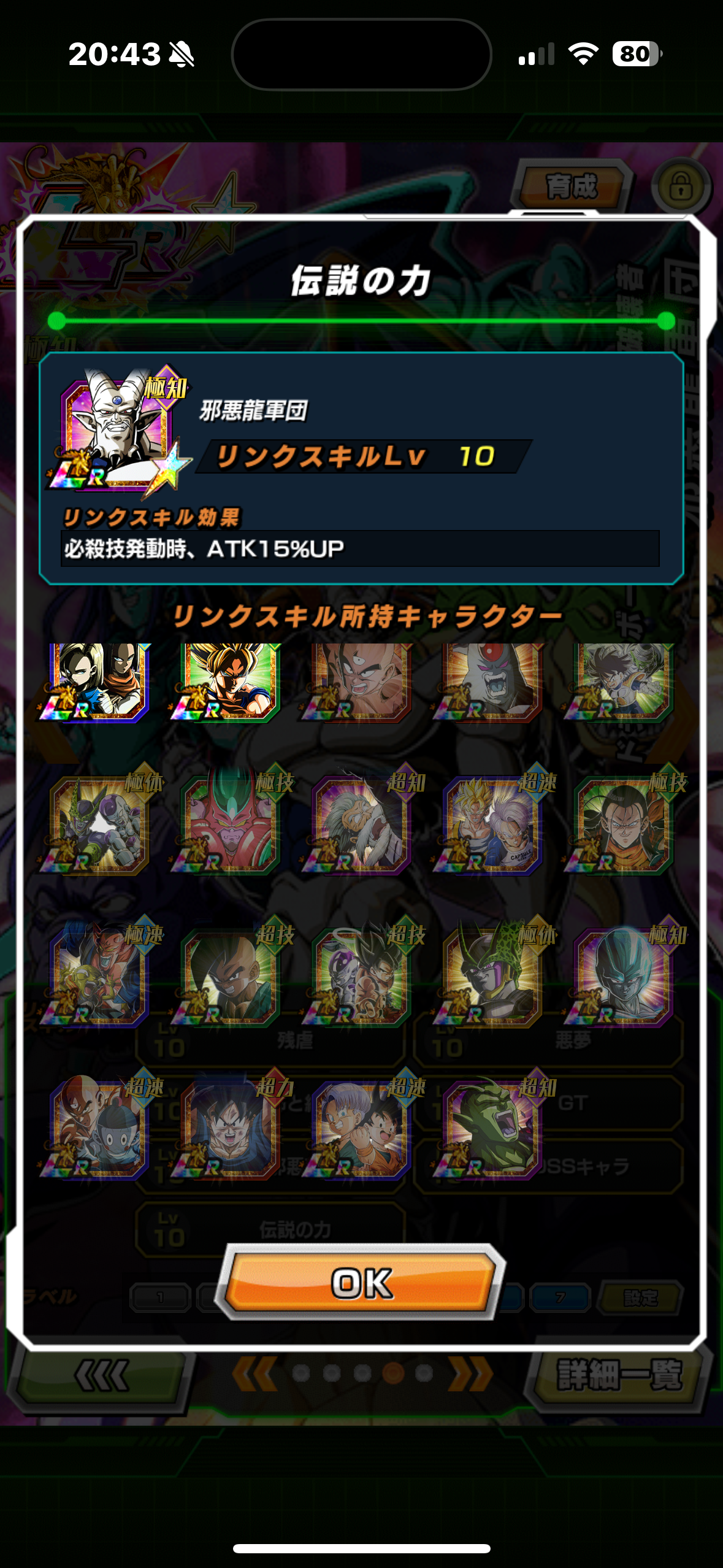Select the red demon group character tile
The image size is (723, 1568).
point(99,977)
